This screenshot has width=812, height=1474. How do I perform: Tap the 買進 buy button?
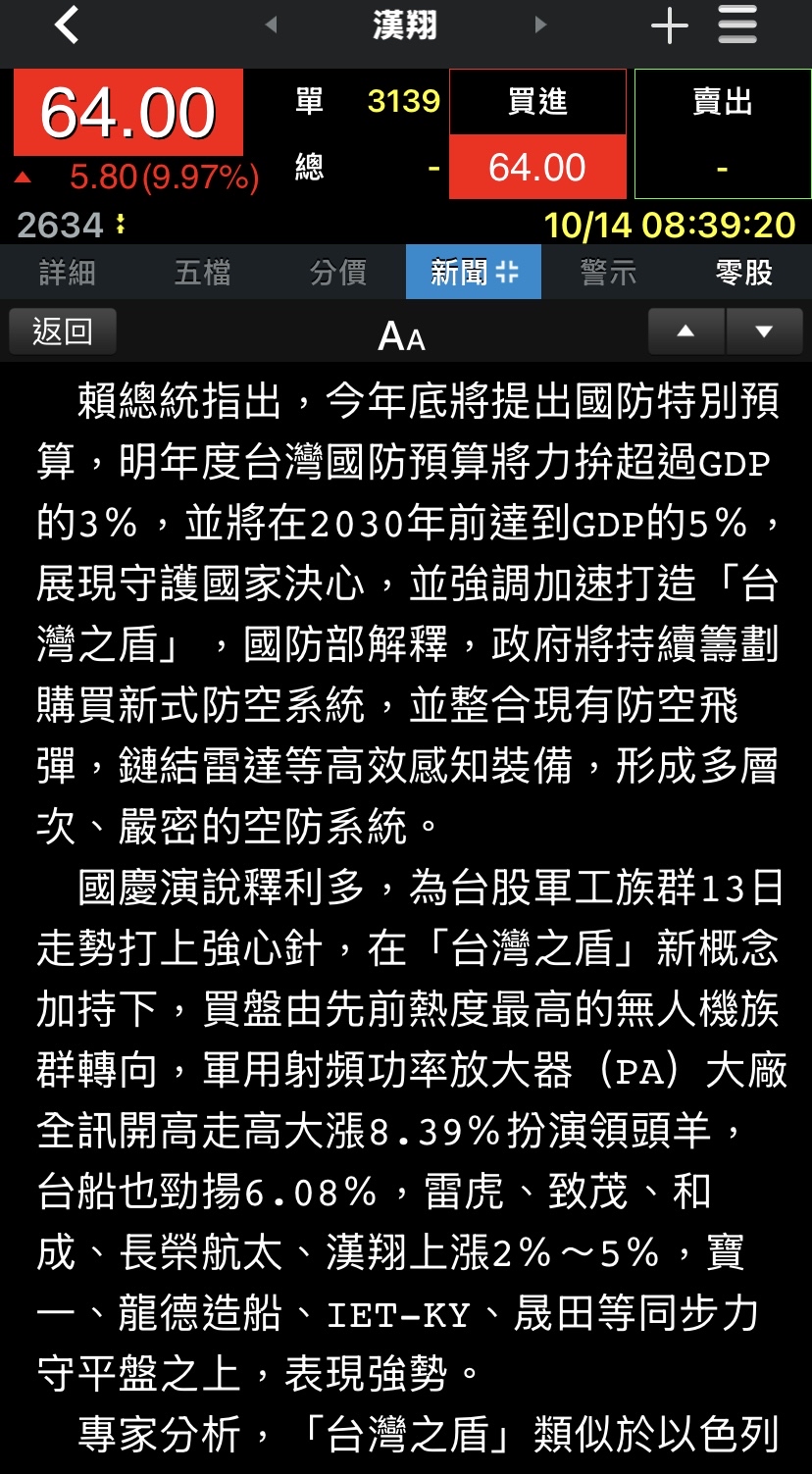[x=537, y=134]
